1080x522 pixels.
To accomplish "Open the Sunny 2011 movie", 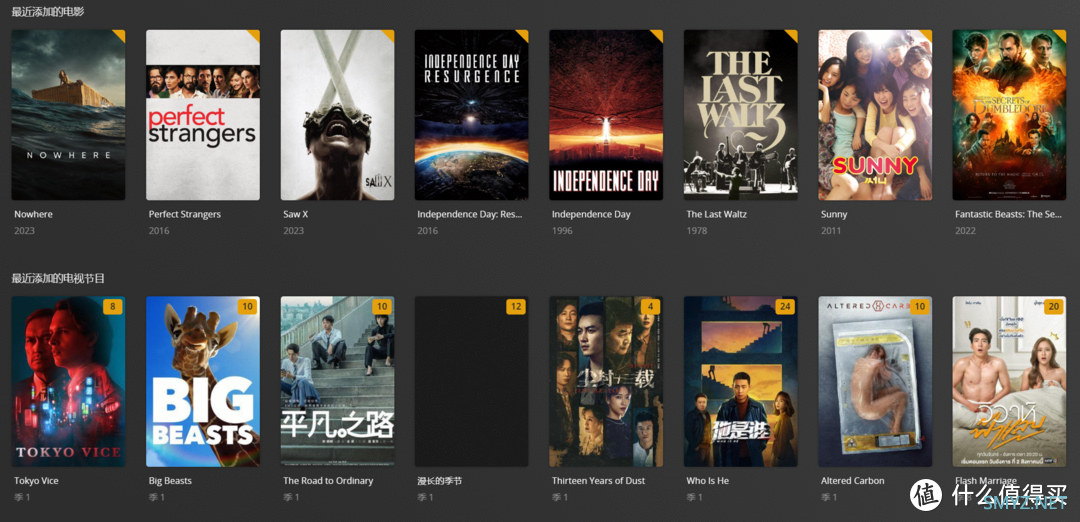I will [x=875, y=115].
